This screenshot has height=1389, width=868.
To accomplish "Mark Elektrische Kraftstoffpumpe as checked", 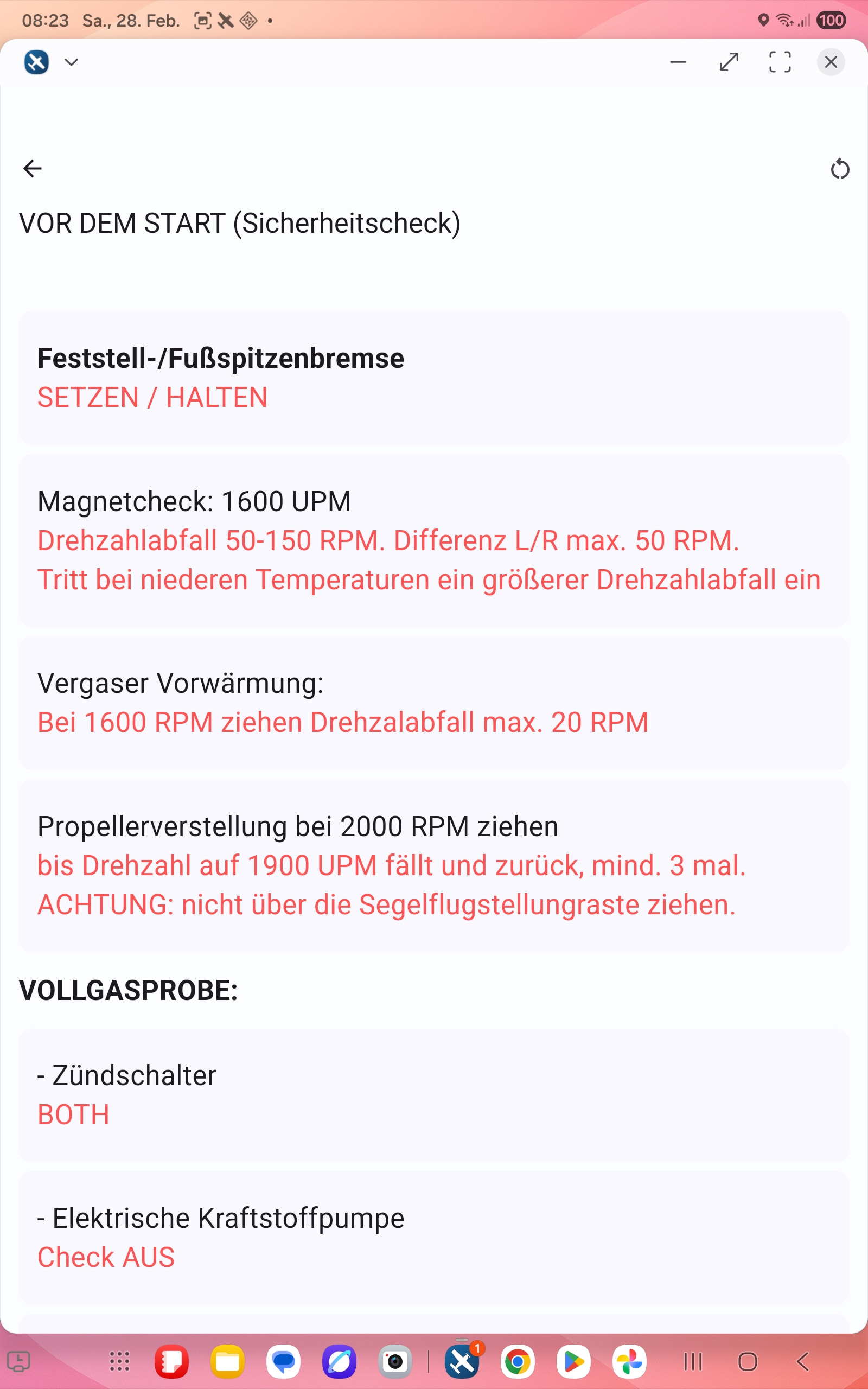I will (x=433, y=1238).
